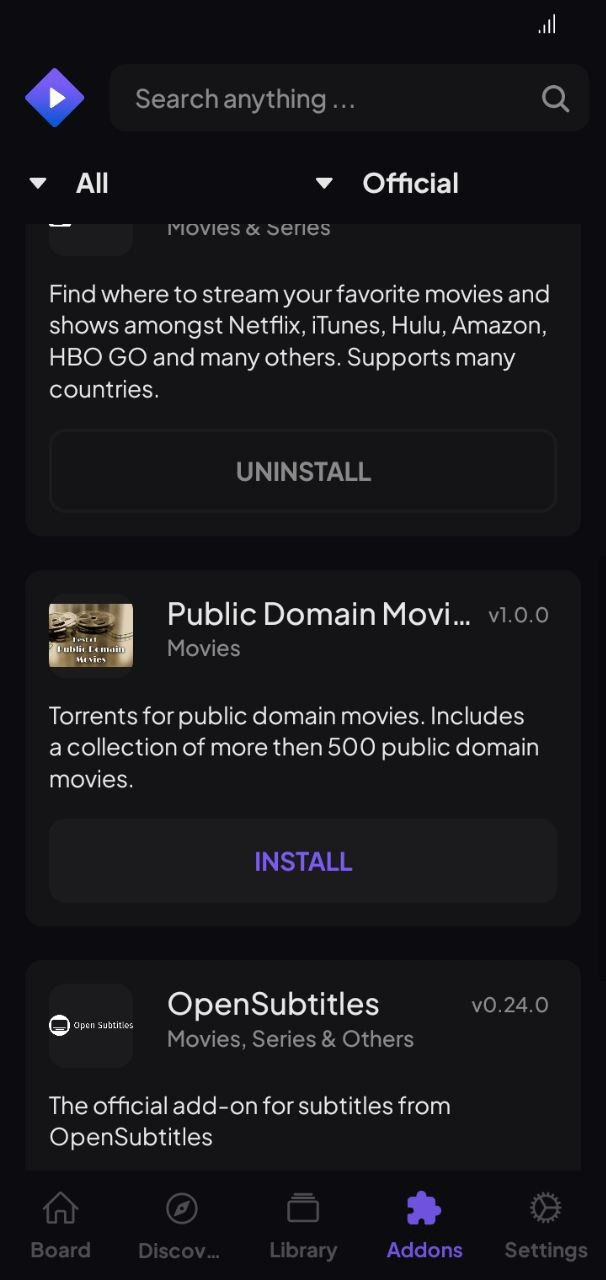Go to the Board tab
Screen dimensions: 606x1280
click(60, 1225)
